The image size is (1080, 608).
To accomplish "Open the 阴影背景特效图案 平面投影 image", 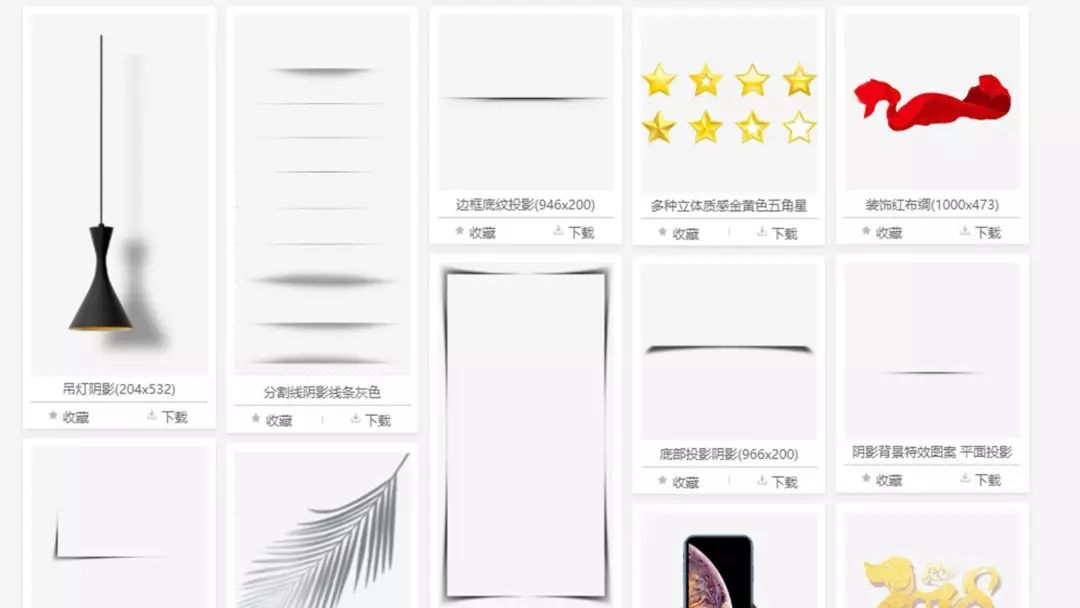I will (931, 350).
